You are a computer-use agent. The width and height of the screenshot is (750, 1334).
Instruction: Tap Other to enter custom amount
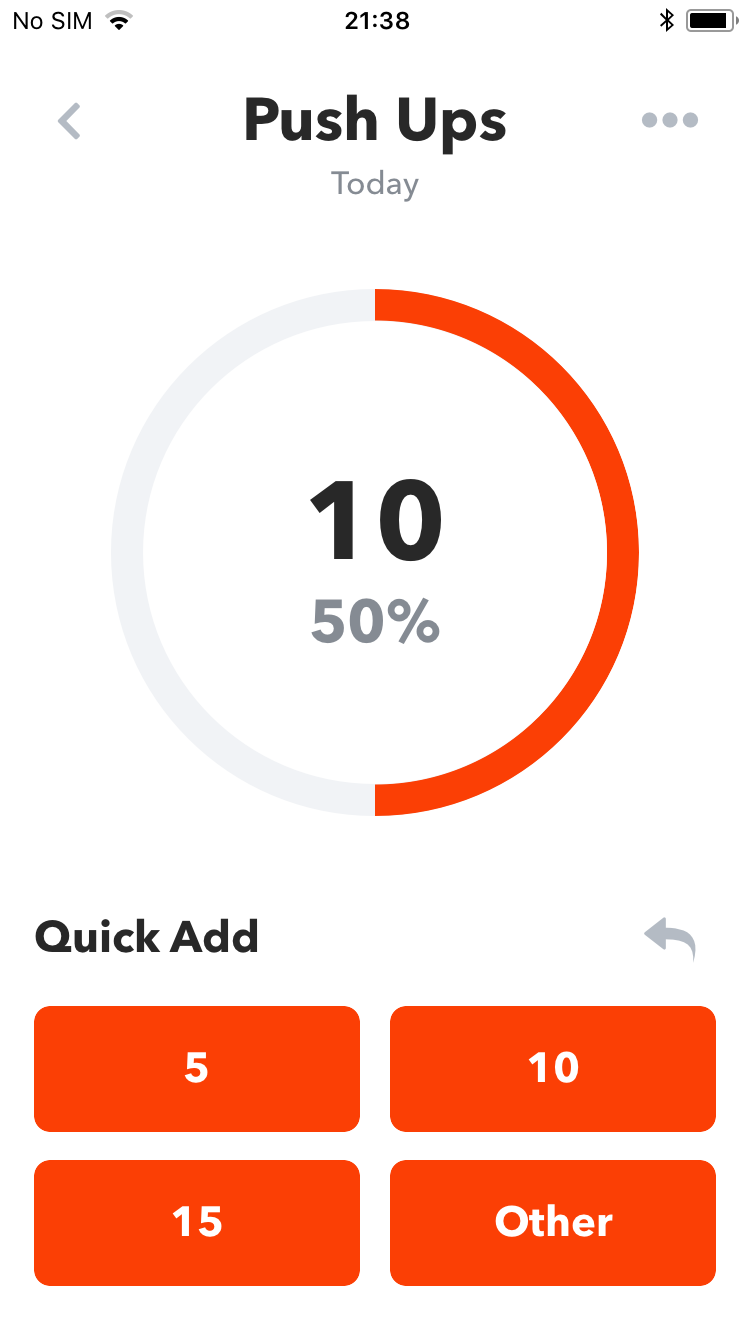pos(553,1222)
